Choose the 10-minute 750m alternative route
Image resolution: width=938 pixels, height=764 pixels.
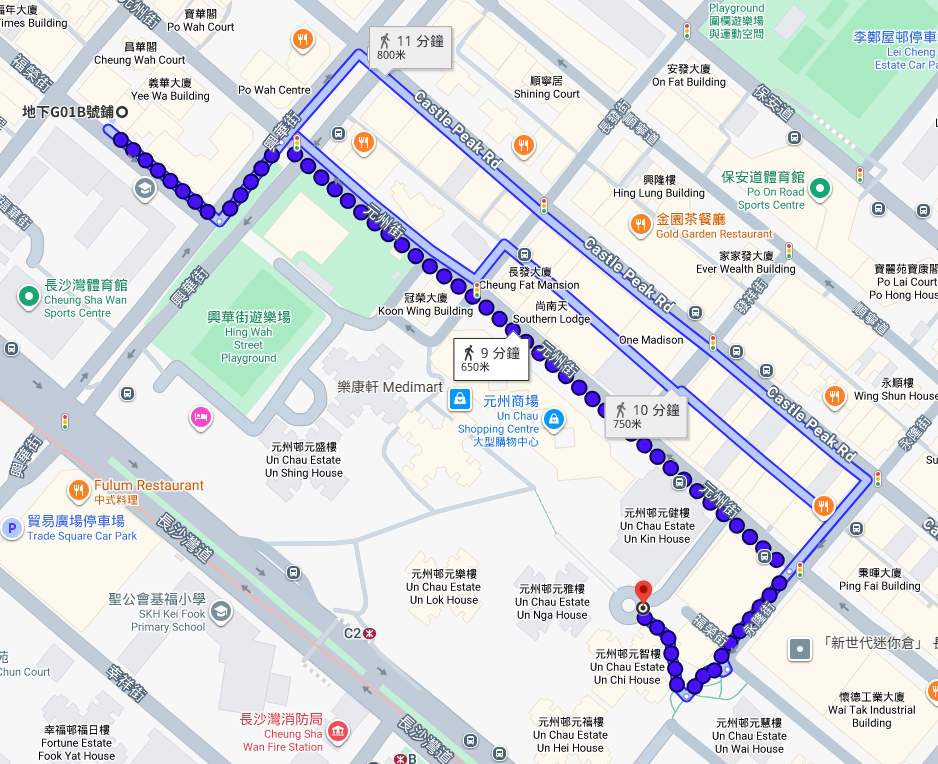coord(646,415)
